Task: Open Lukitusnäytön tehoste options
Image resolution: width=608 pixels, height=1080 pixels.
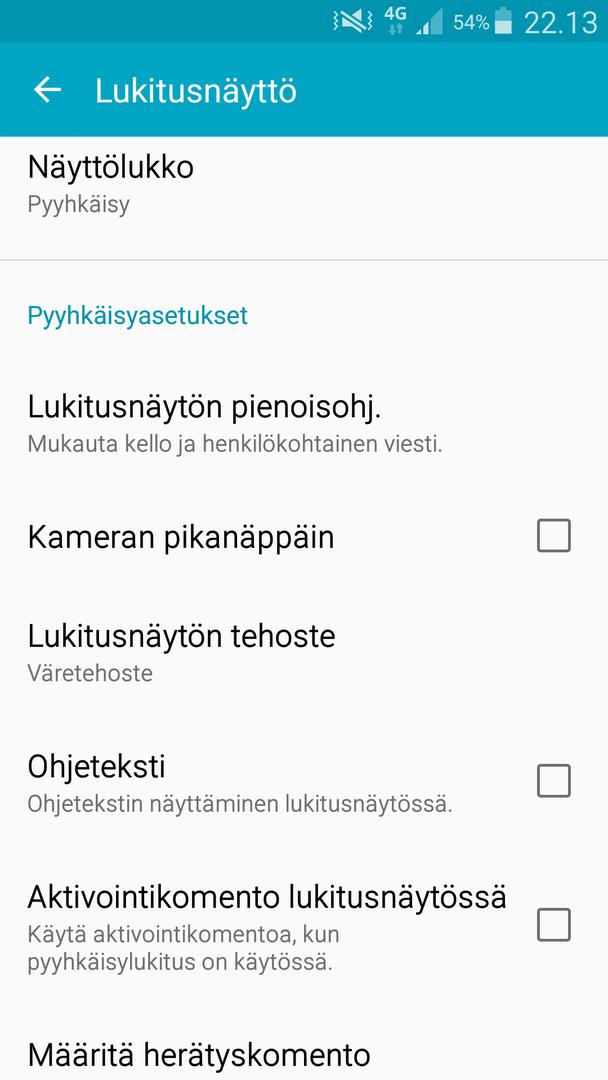Action: 181,652
